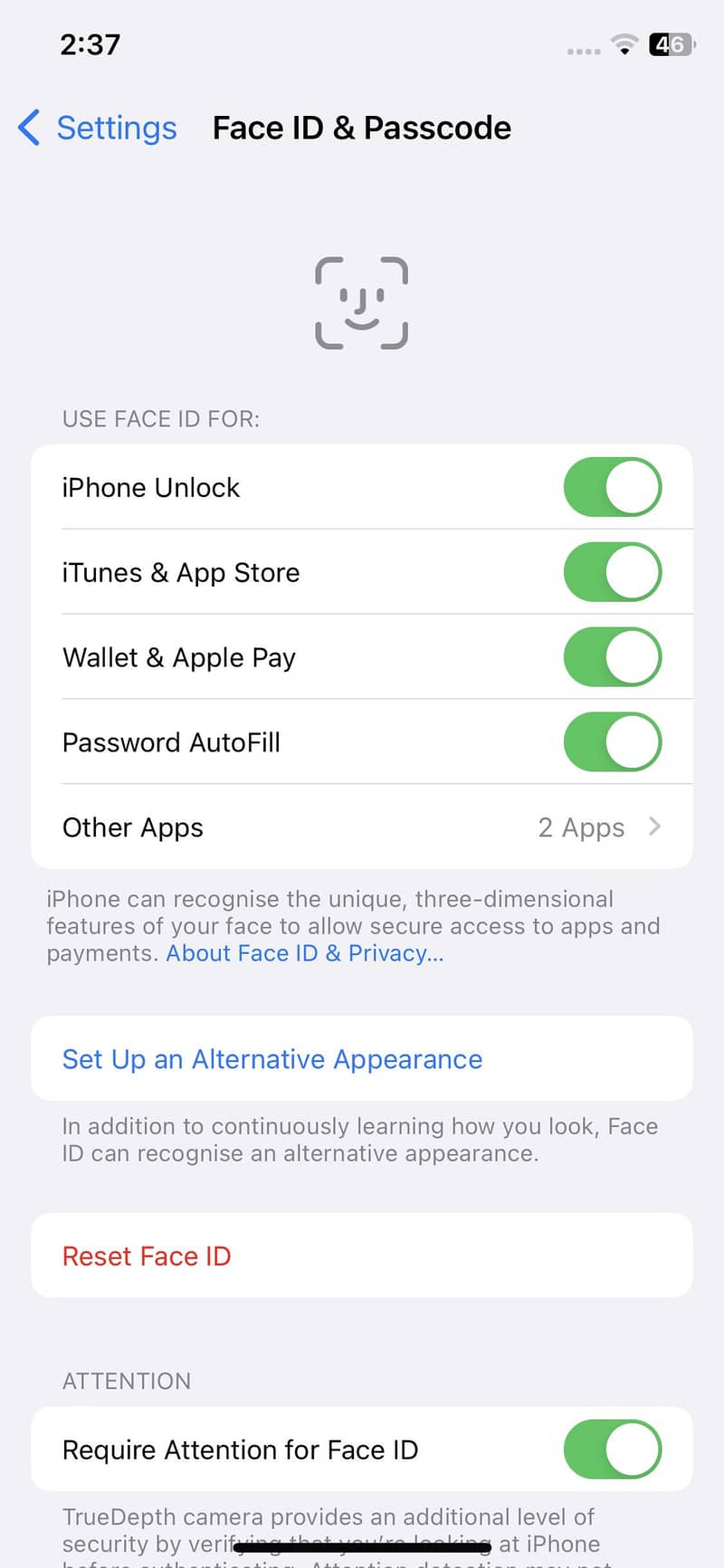The image size is (724, 1568).
Task: Disable Require Attention for Face ID
Action: [x=613, y=1449]
